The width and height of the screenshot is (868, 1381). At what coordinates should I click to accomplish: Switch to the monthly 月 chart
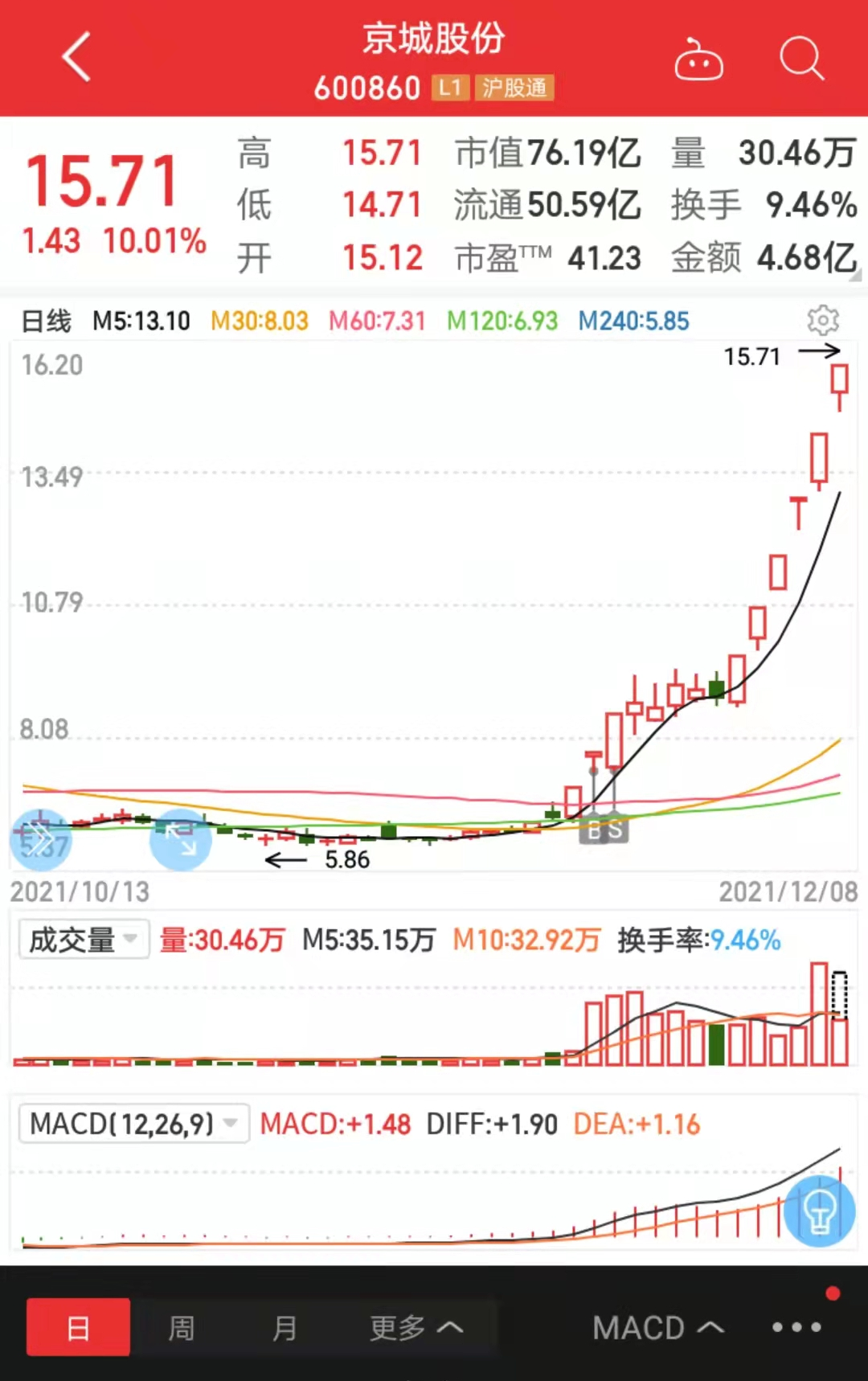click(x=285, y=1327)
